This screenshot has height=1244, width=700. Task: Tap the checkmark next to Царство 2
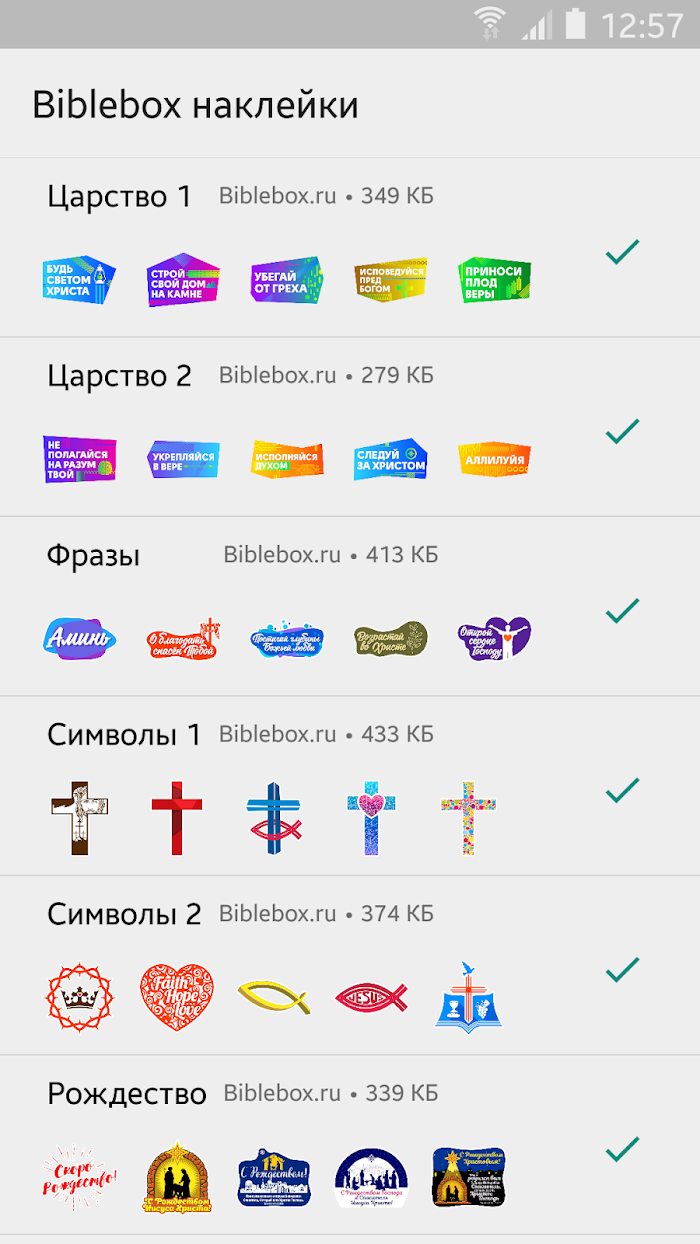click(x=622, y=431)
